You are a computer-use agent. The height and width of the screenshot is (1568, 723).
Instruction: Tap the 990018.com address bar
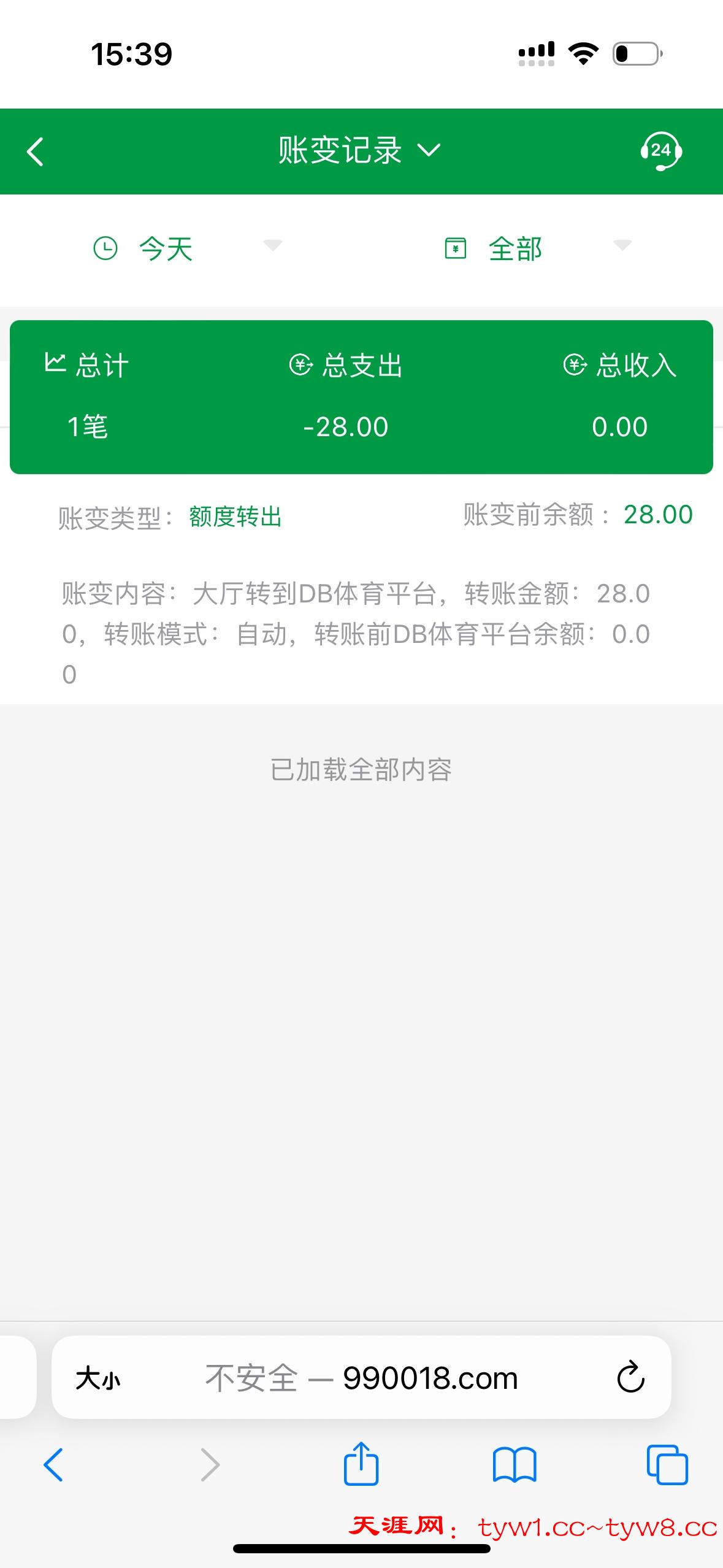pos(362,1379)
